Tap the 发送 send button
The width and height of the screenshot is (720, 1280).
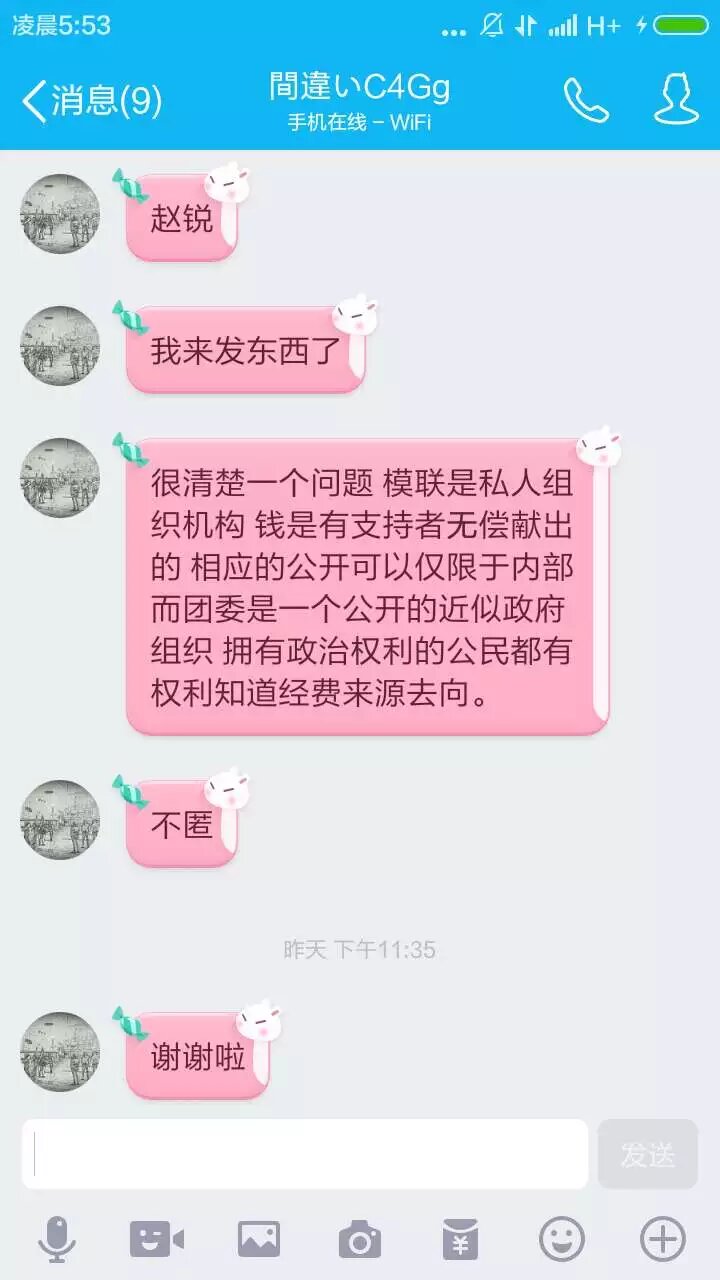pos(647,1154)
